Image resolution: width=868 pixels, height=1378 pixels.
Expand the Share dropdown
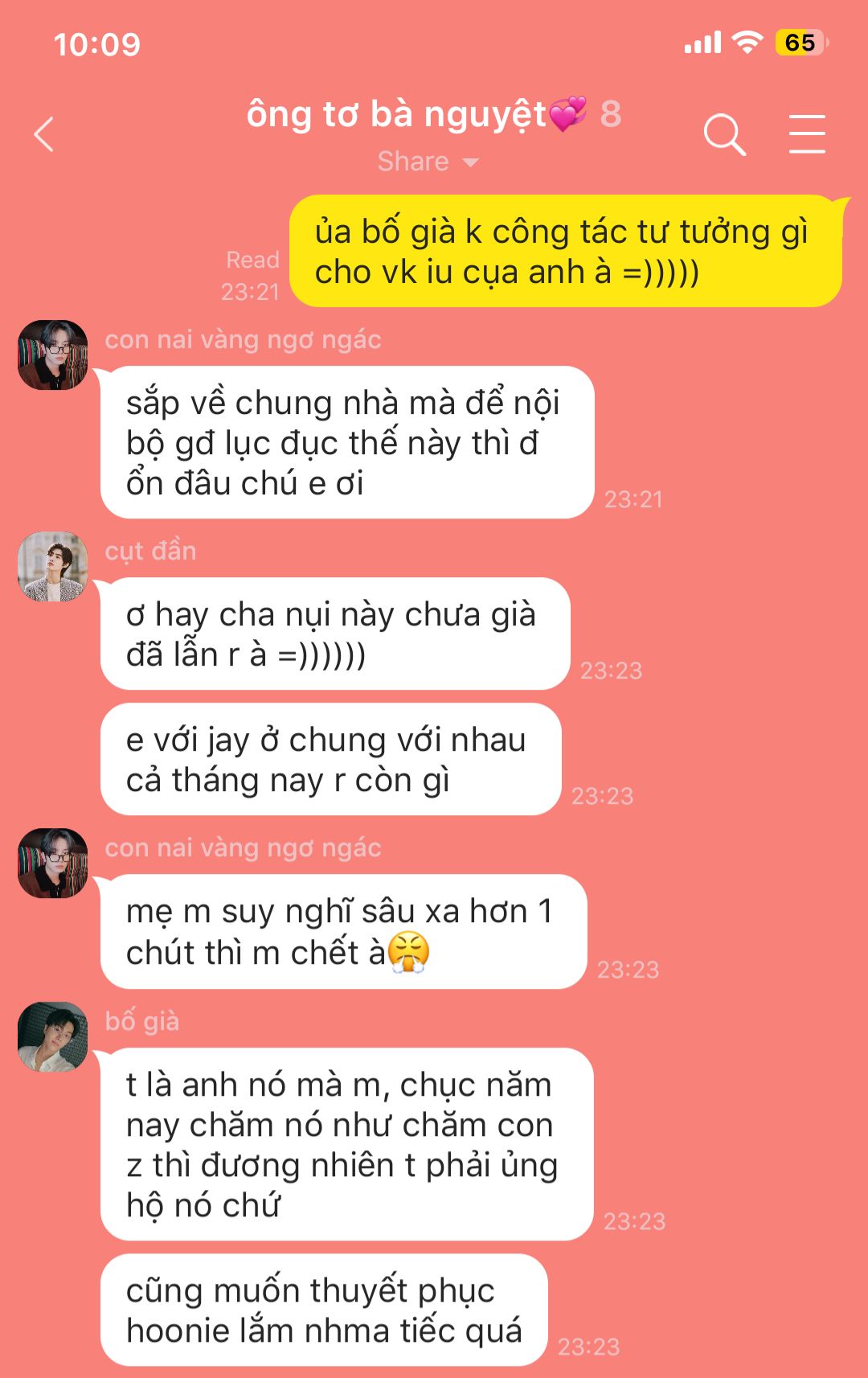click(x=428, y=162)
